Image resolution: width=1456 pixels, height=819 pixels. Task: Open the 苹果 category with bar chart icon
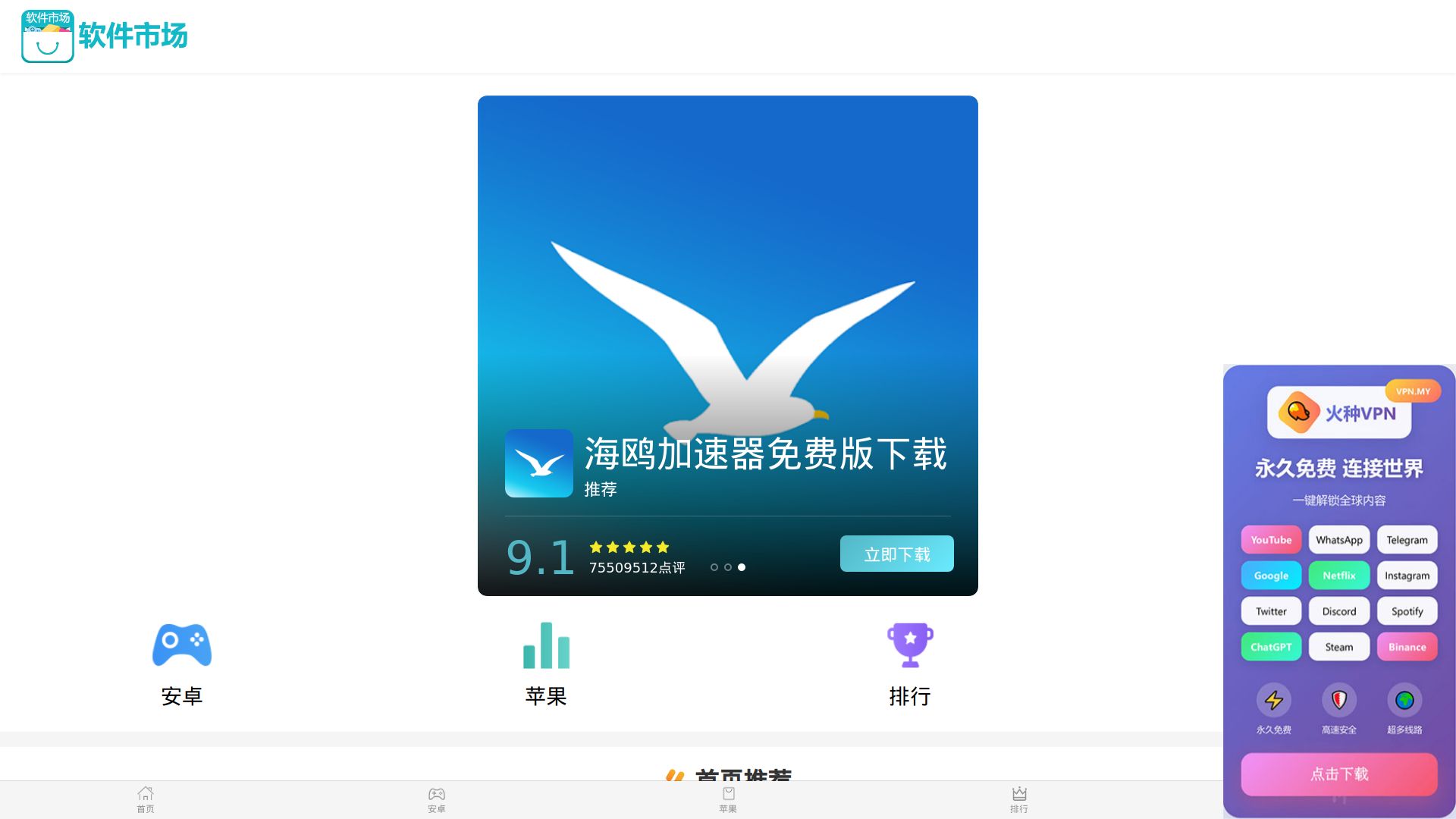546,664
